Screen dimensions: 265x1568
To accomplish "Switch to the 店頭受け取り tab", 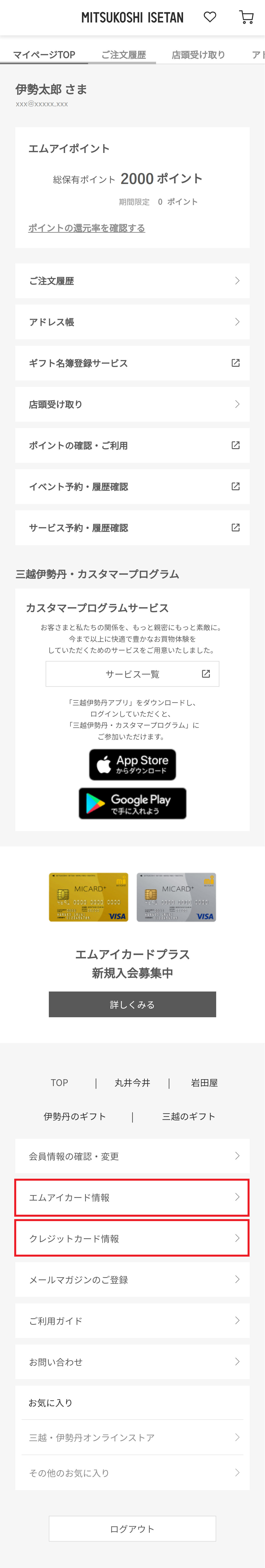I will click(198, 55).
